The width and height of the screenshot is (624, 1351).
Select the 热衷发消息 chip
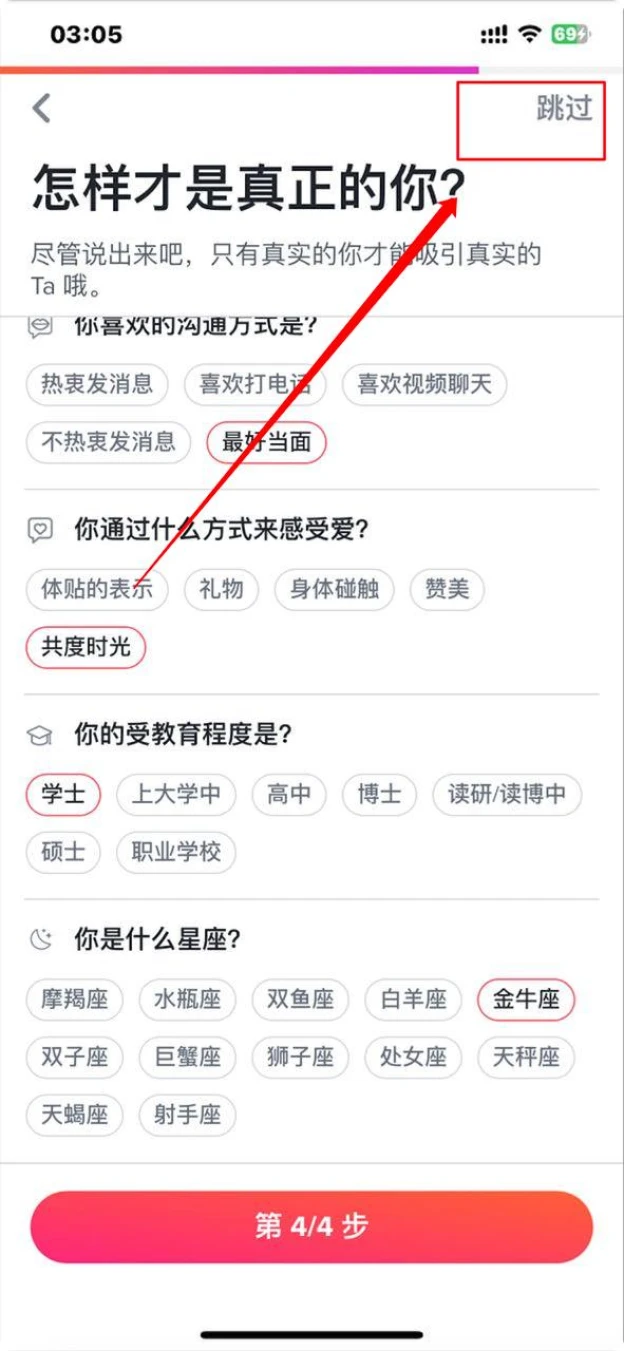tap(97, 383)
